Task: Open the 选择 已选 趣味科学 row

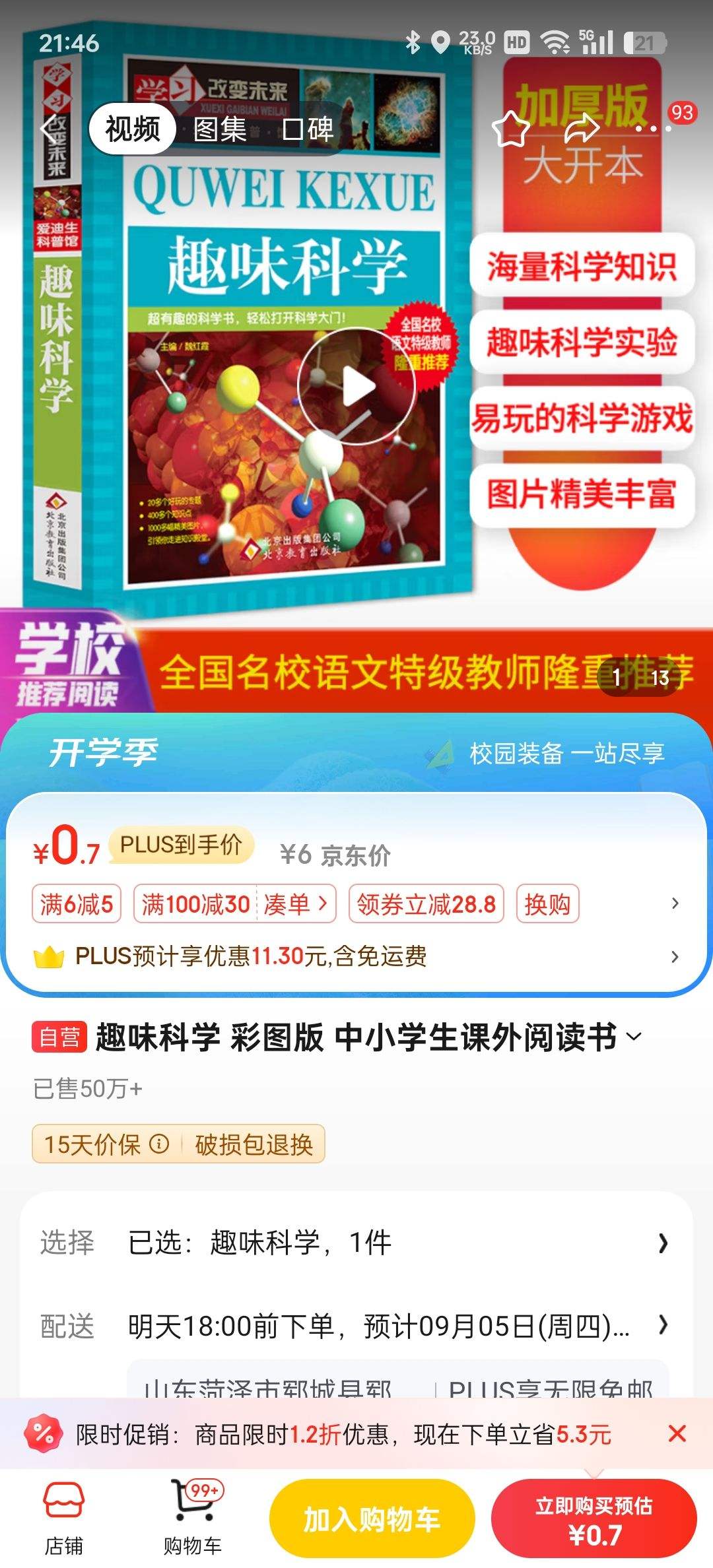Action: click(356, 1243)
